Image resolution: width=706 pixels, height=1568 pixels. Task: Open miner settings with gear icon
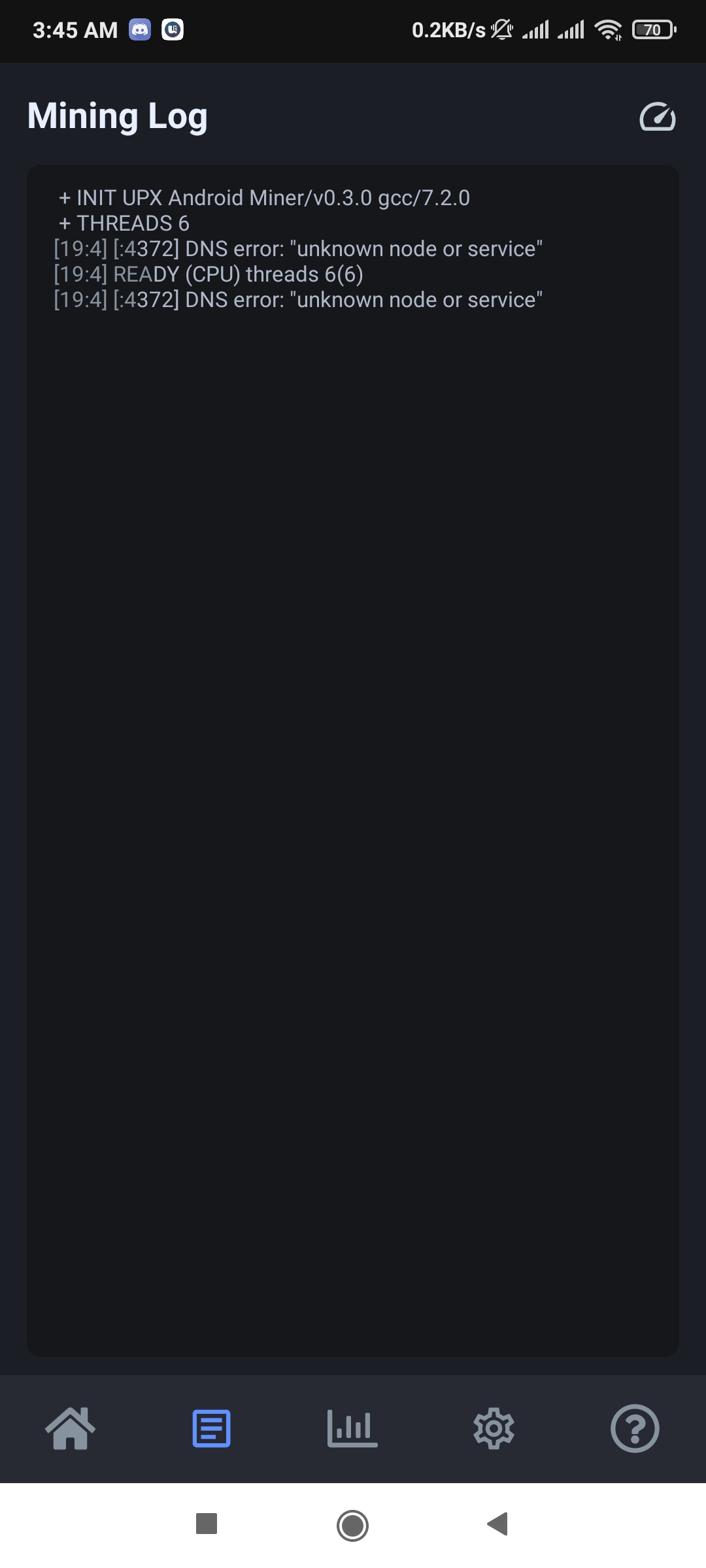[494, 1429]
